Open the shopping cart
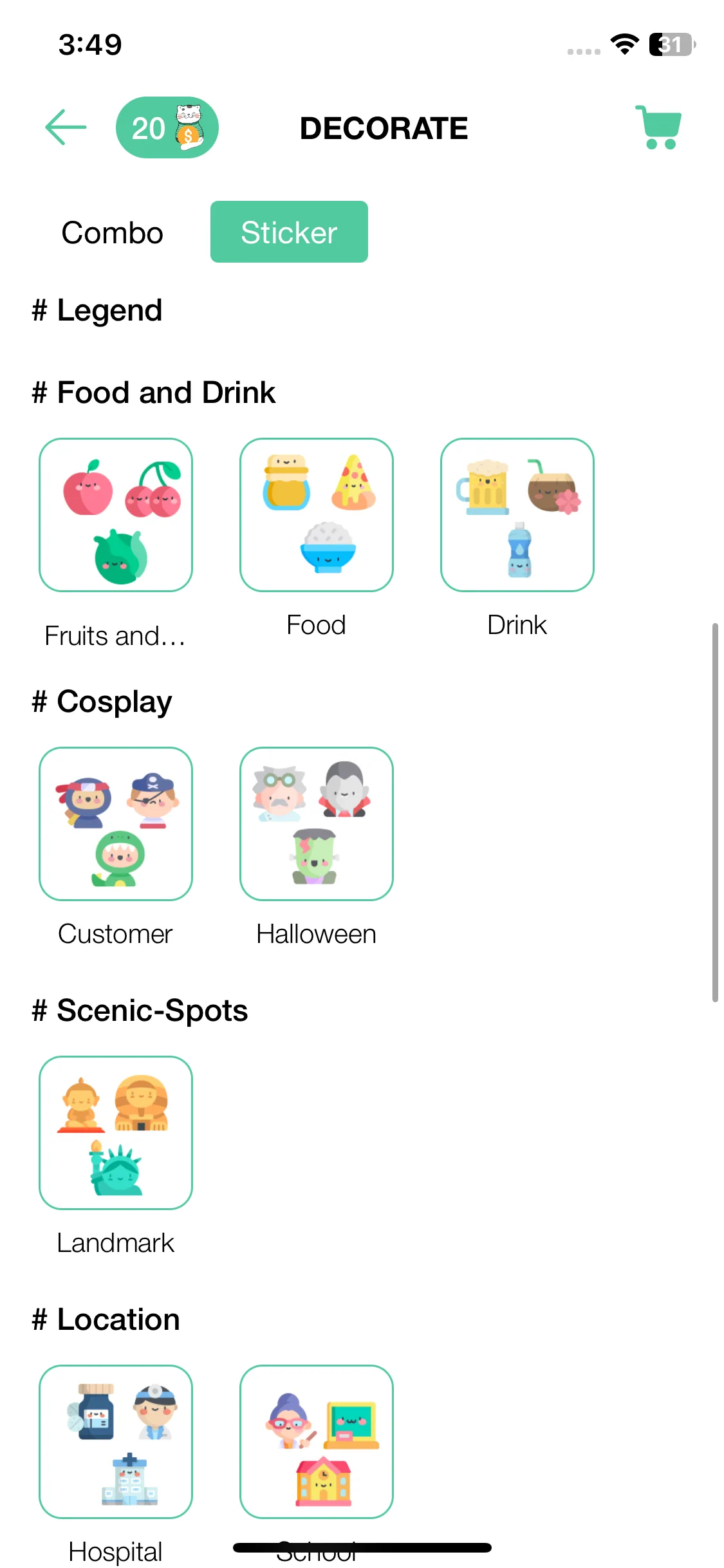Viewport: 724px width, 1568px height. click(658, 127)
